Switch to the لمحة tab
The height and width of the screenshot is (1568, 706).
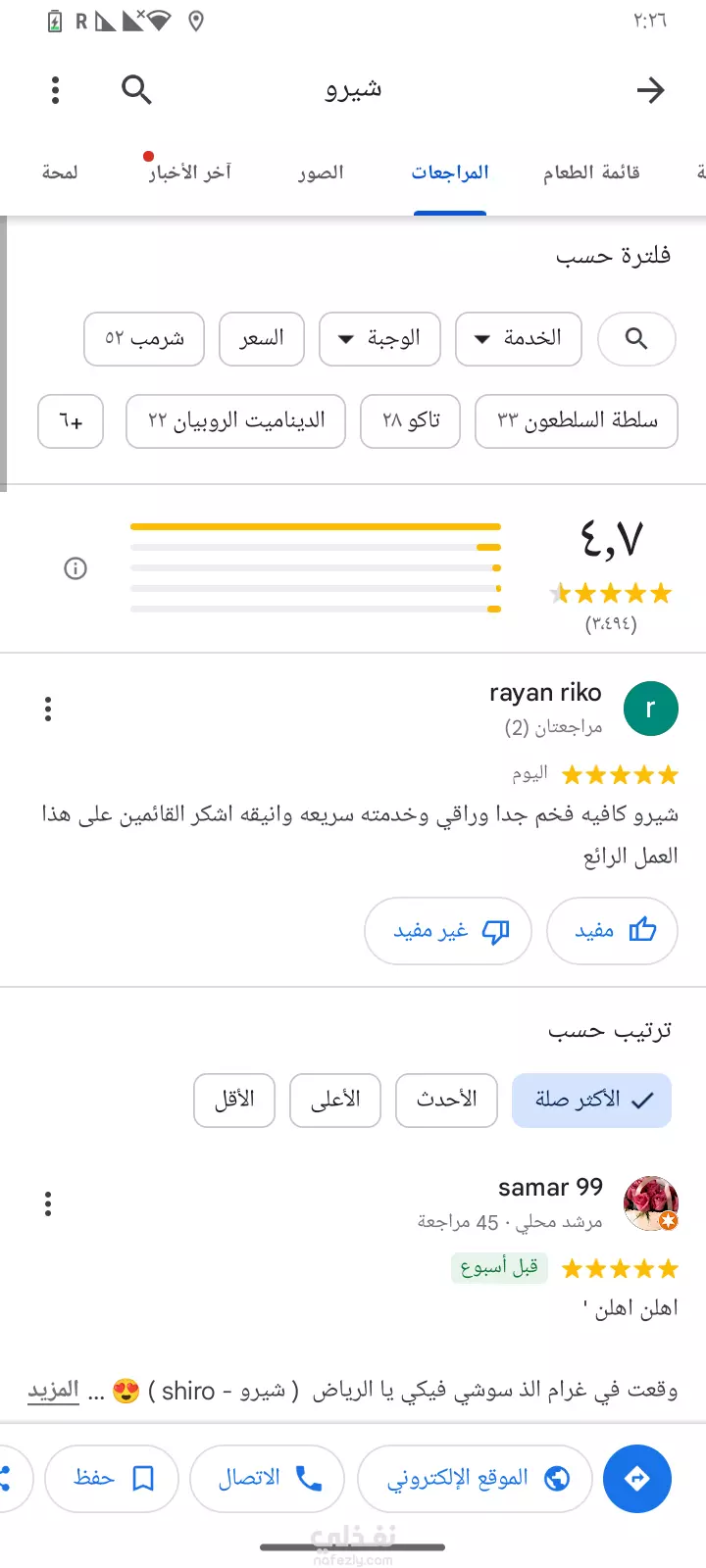point(60,172)
